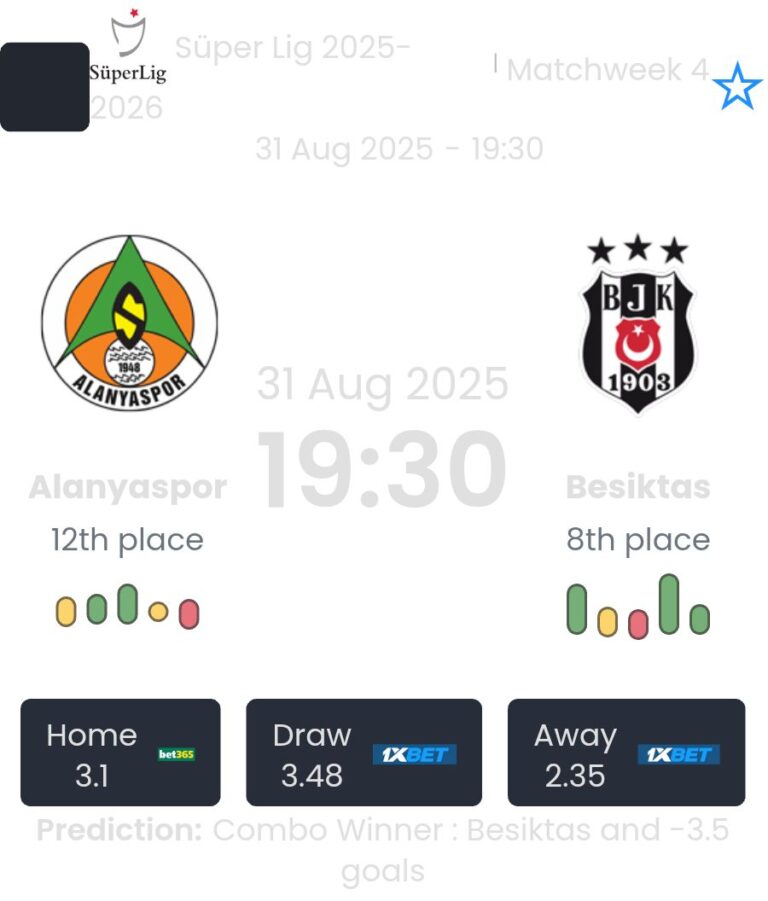Open the Alanyaspor team page

(129, 323)
